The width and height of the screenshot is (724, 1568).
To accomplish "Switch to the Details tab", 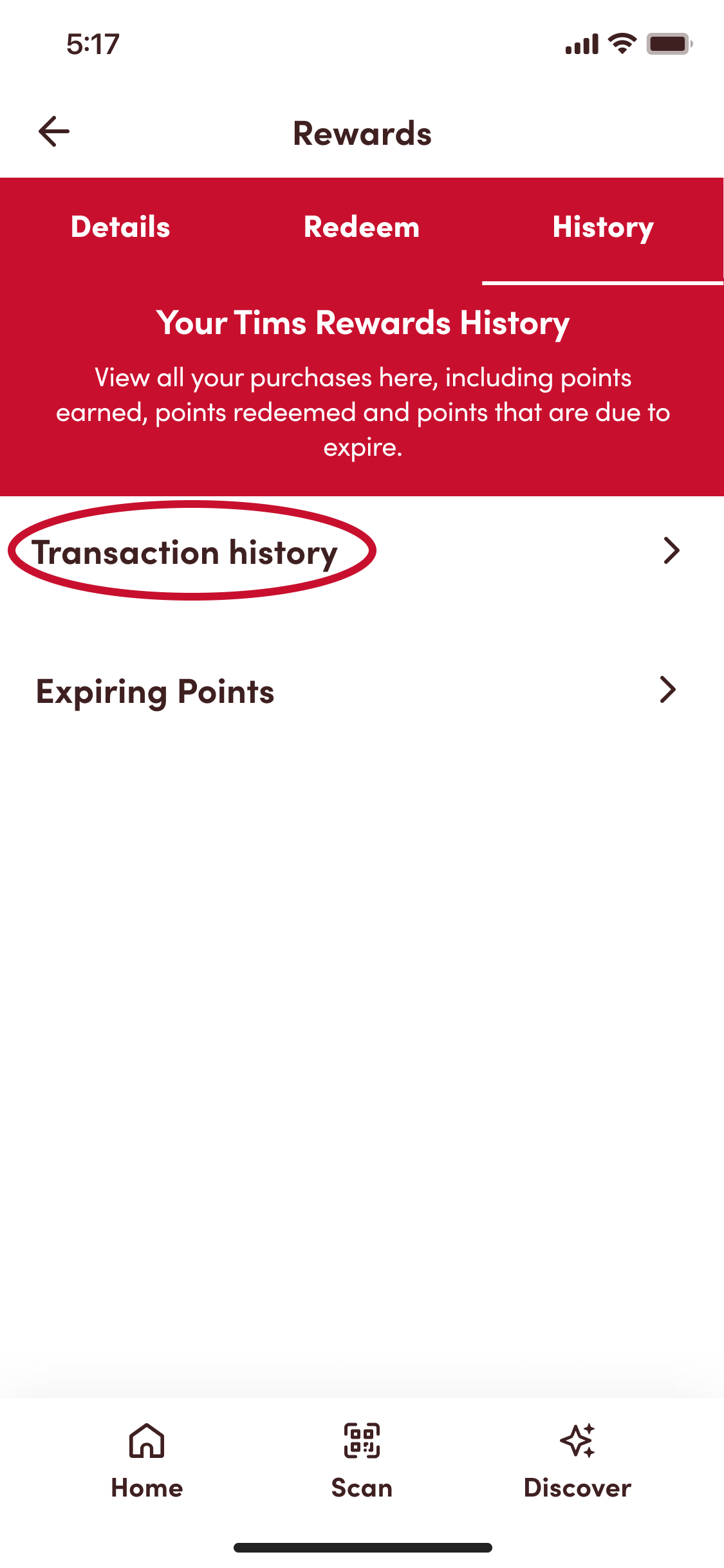I will 120,227.
